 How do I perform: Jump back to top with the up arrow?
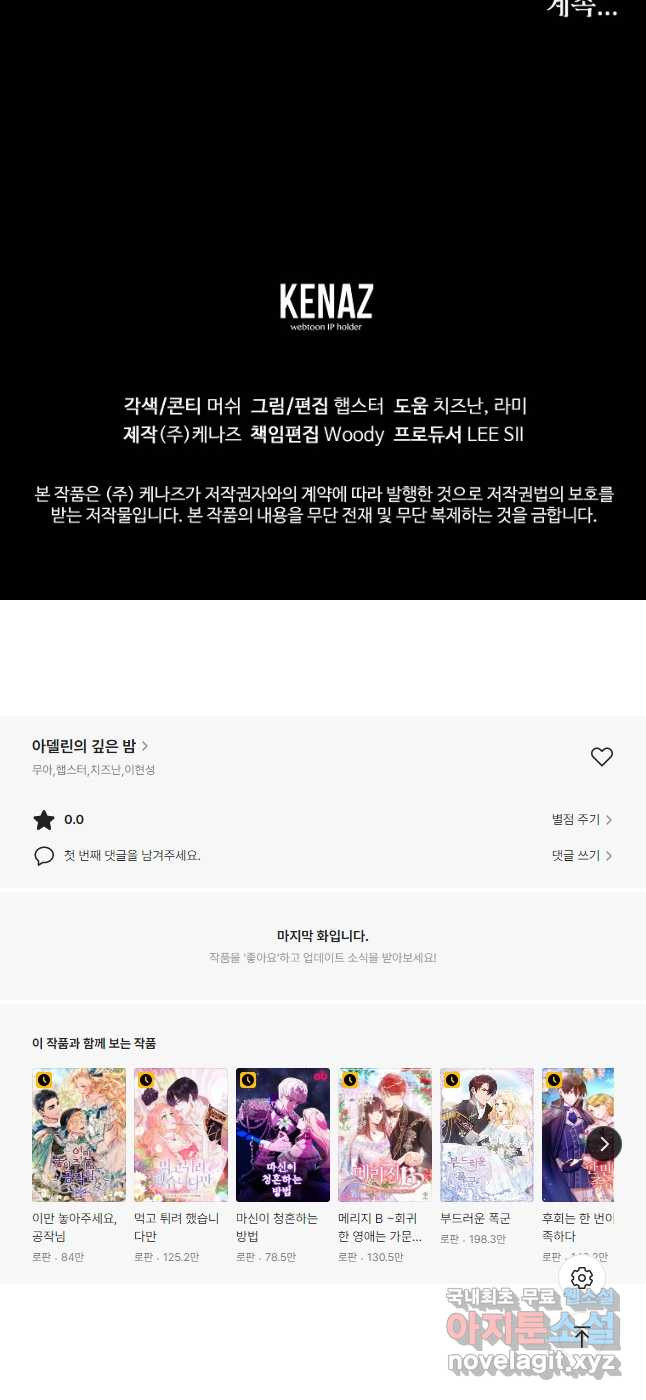pyautogui.click(x=583, y=1337)
